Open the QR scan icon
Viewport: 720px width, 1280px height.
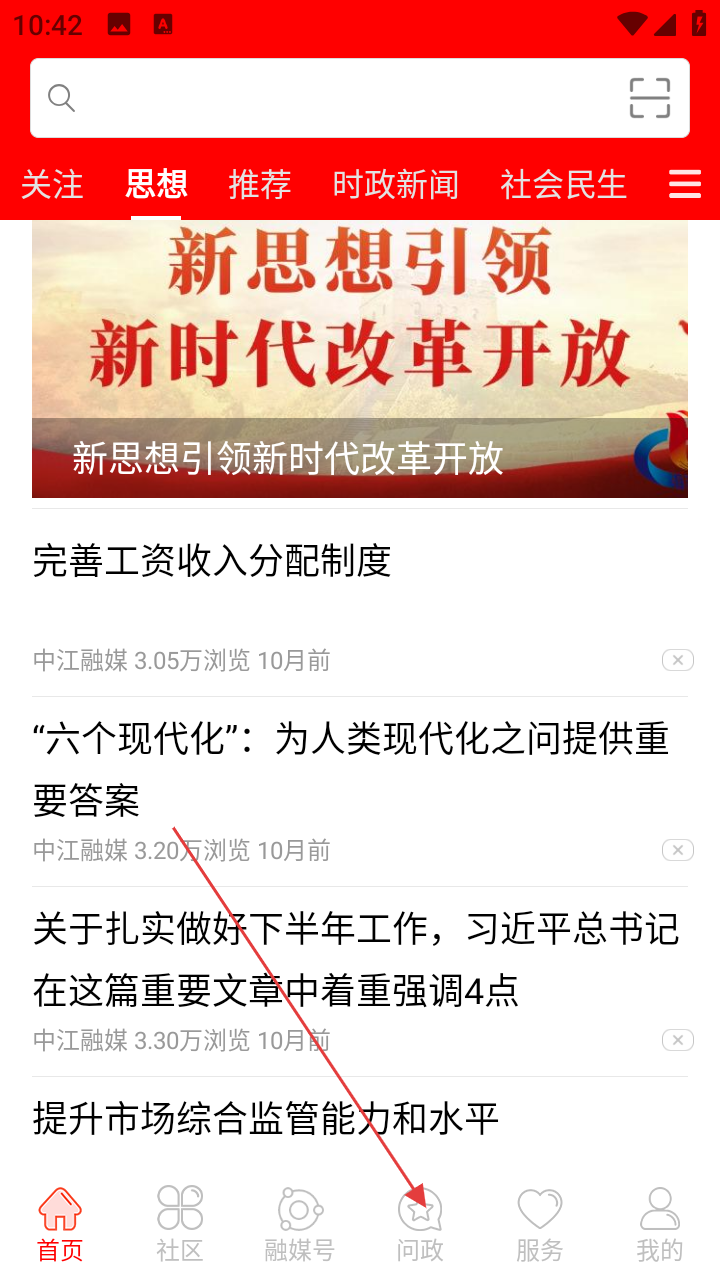(x=649, y=98)
